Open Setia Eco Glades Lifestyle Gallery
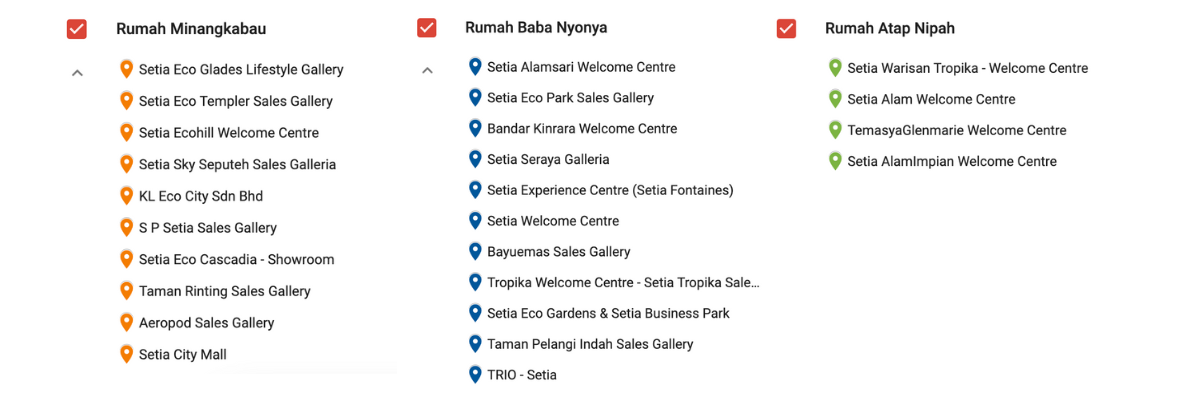 [240, 70]
